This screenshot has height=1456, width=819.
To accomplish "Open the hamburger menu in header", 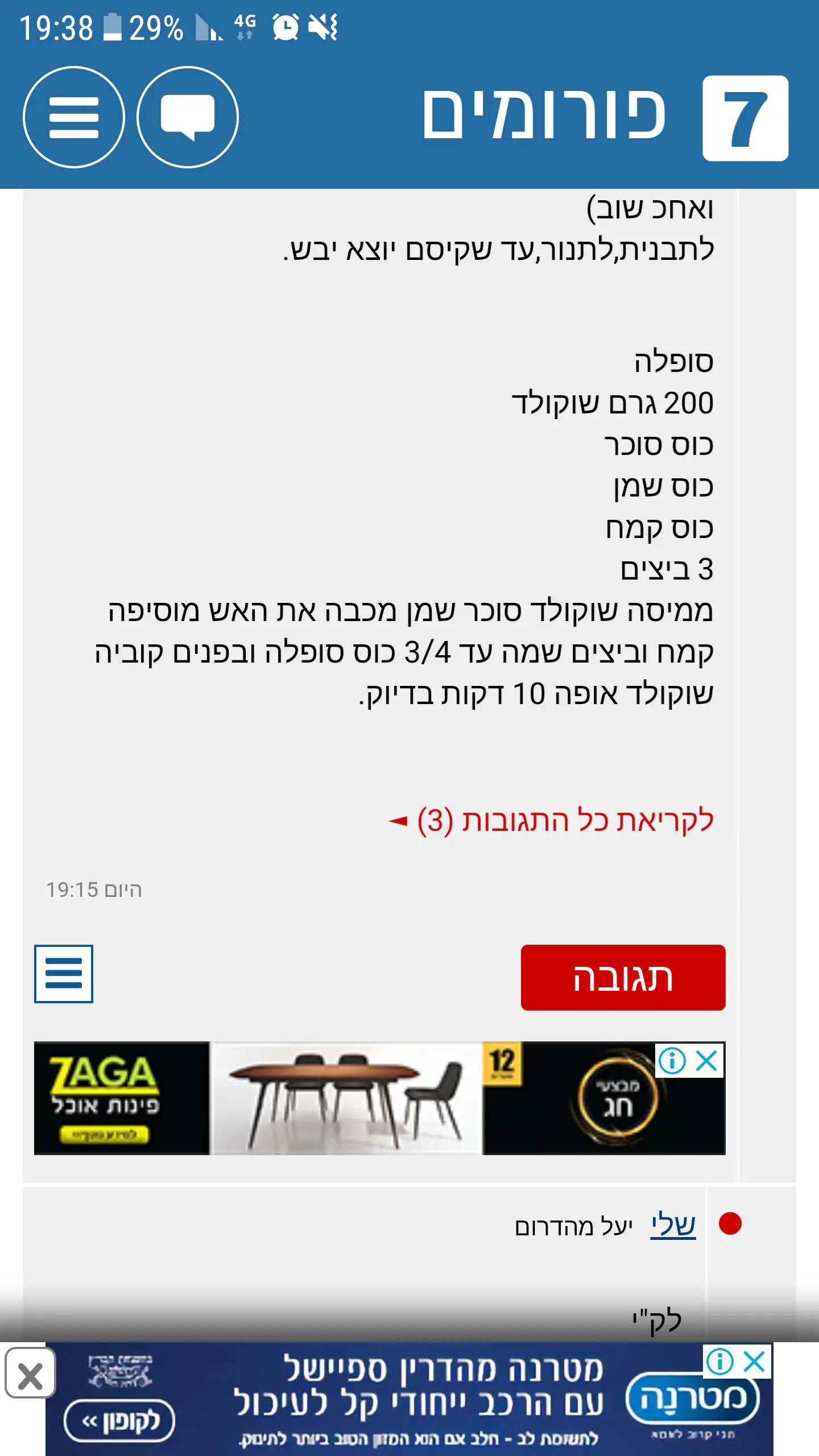I will click(74, 117).
